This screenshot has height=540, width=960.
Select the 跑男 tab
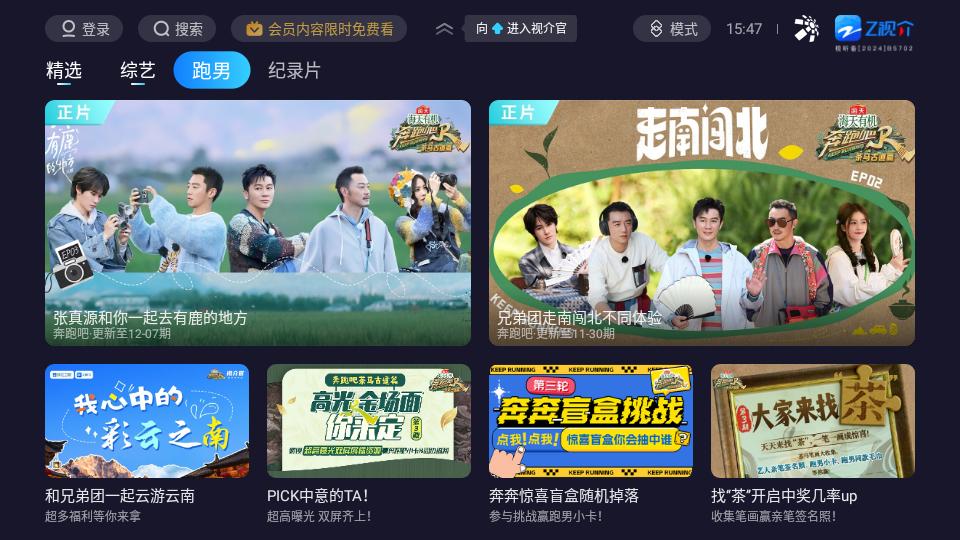[211, 71]
